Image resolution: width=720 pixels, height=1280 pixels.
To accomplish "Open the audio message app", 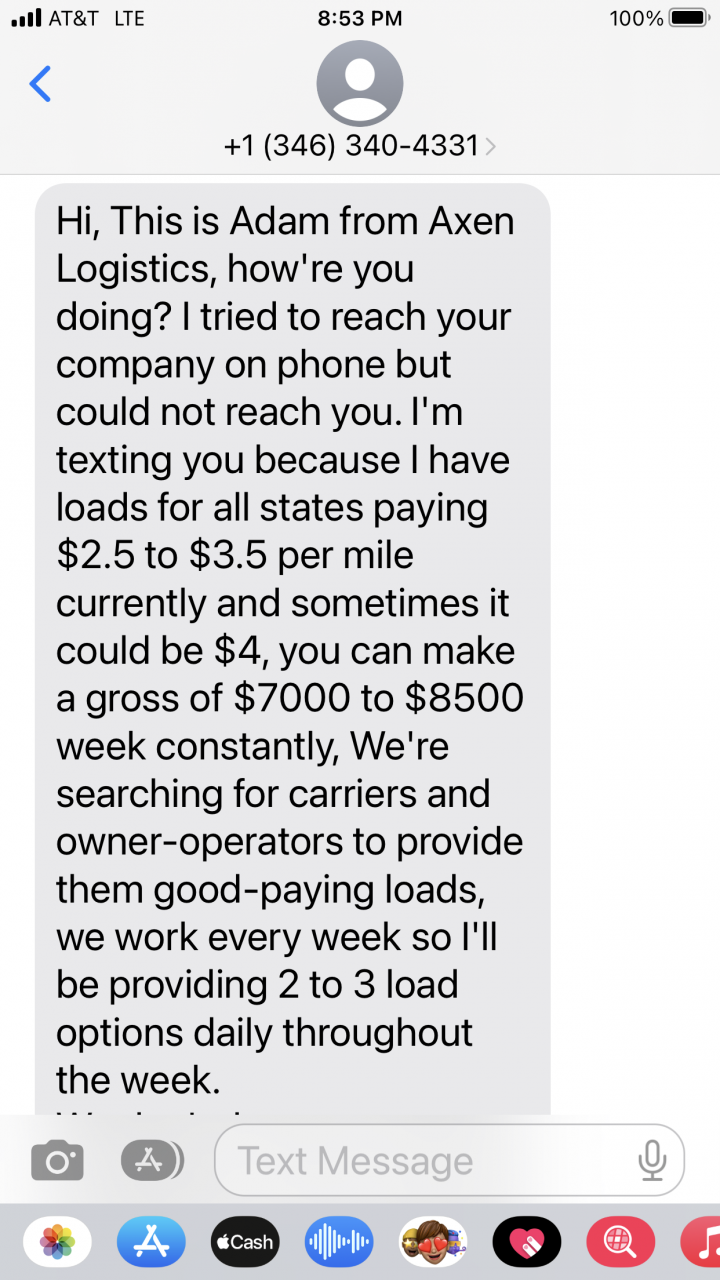I will [339, 1242].
